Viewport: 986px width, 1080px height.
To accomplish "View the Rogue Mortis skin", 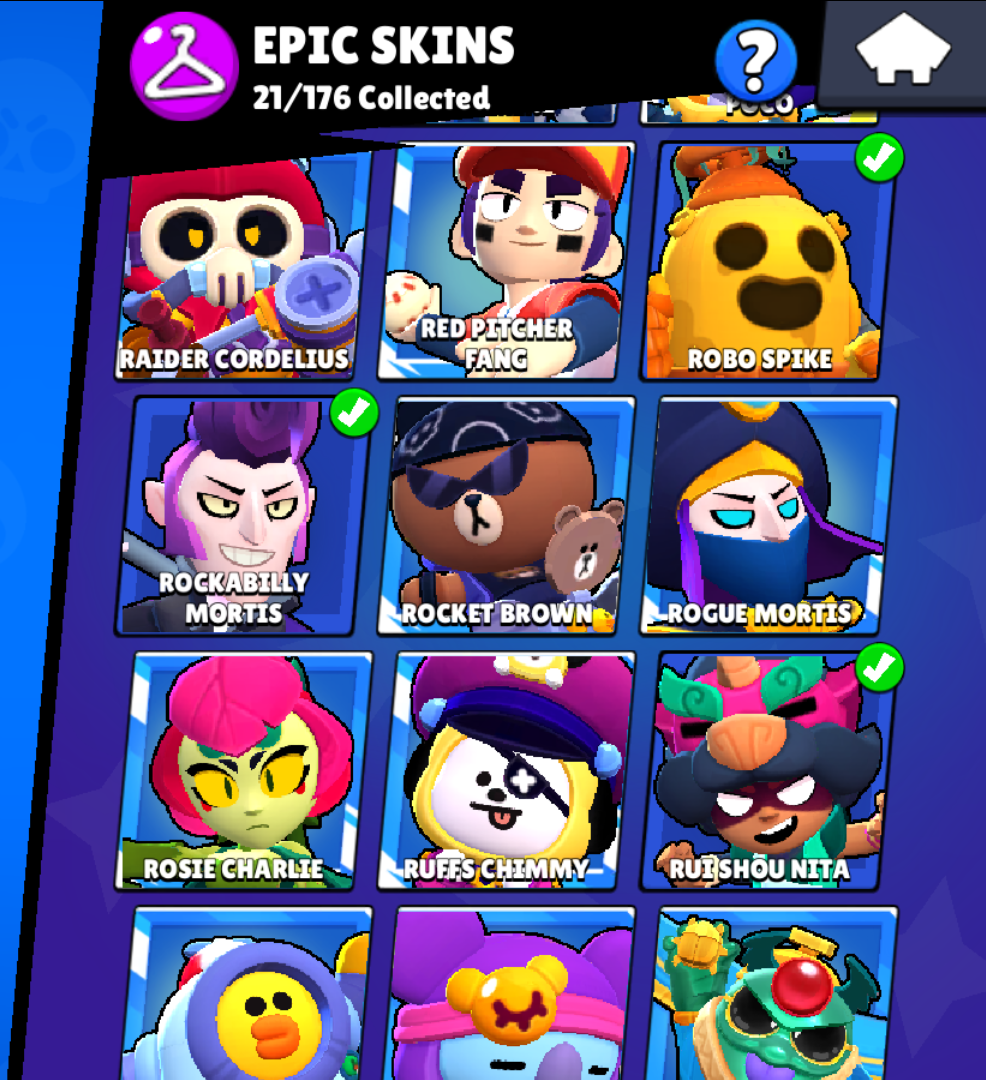I will (x=768, y=515).
